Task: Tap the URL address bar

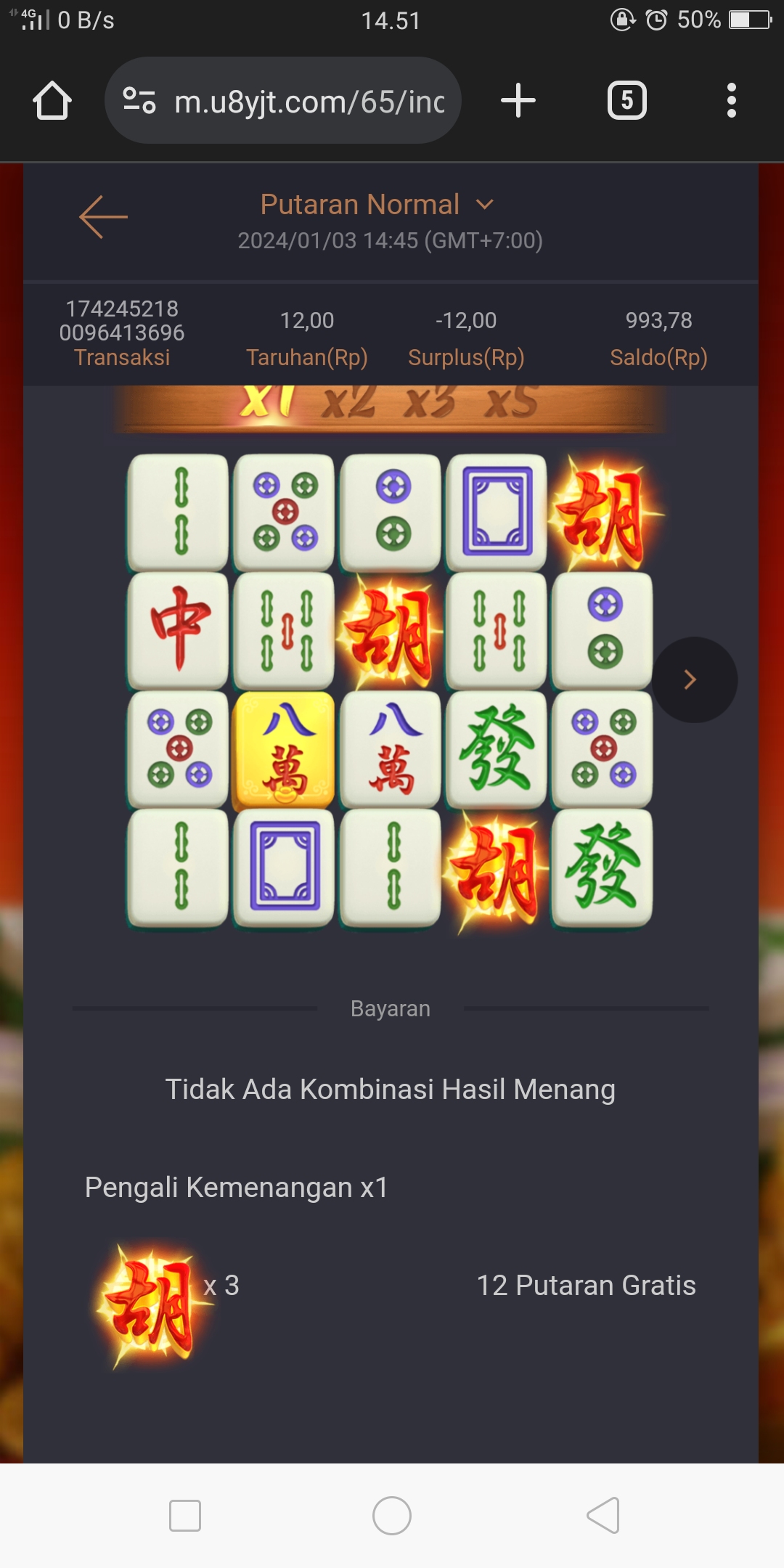Action: pos(309,102)
